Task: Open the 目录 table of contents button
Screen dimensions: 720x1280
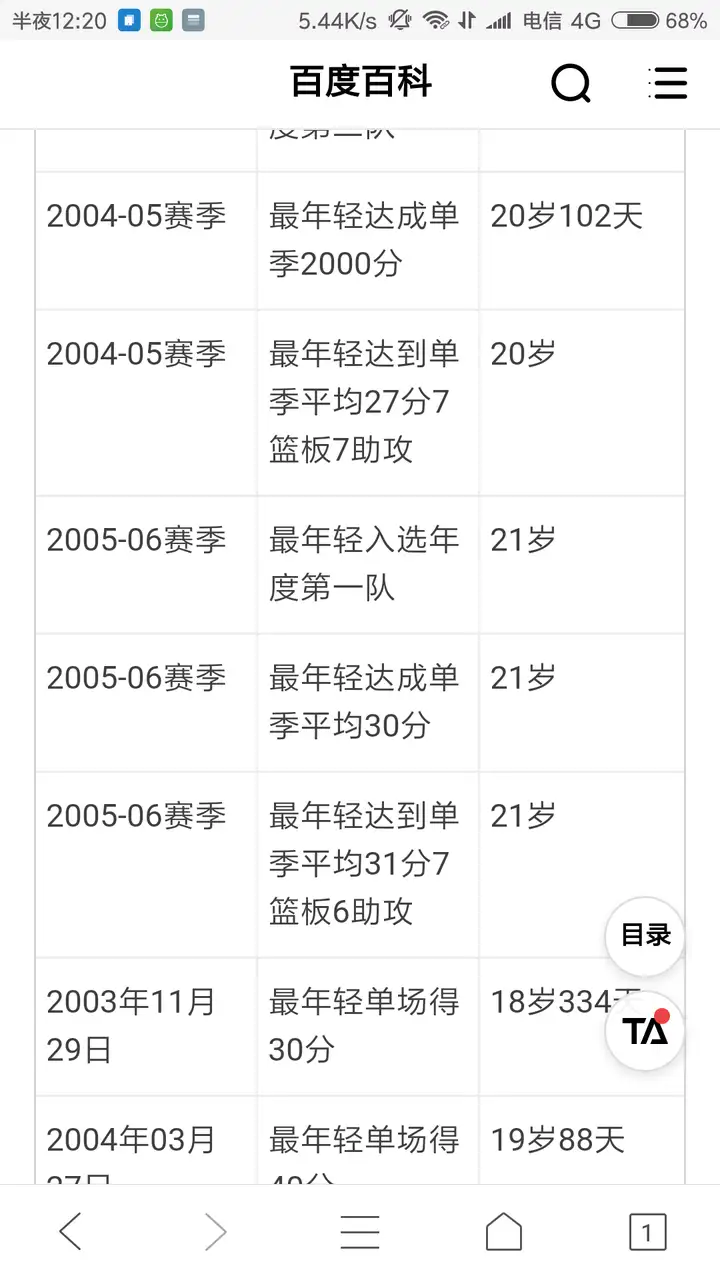Action: [645, 936]
